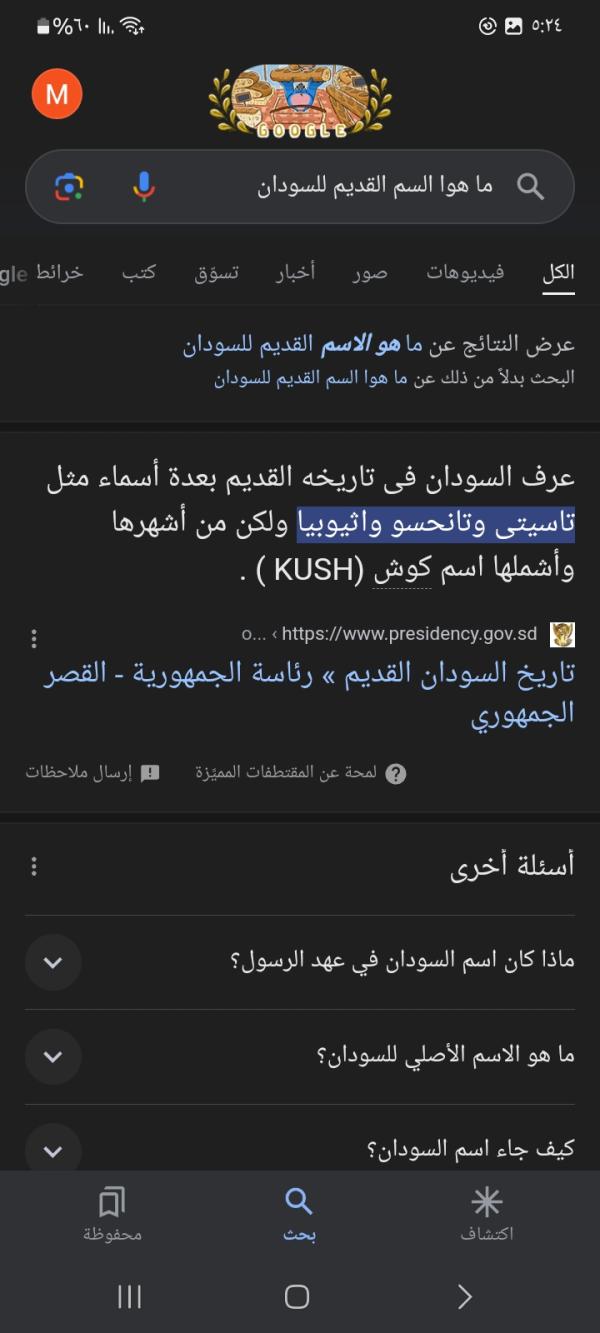The image size is (600, 1333).
Task: Tap إرسال ملاحظات feedback link
Action: pos(92,773)
